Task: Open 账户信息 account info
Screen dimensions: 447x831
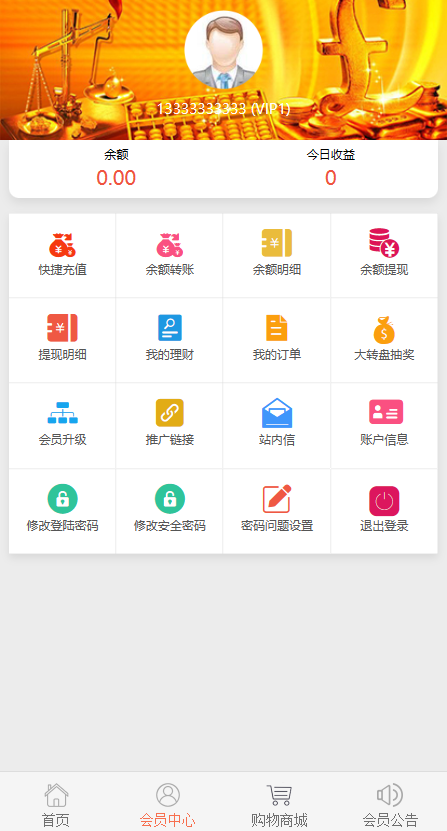Action: (x=384, y=426)
